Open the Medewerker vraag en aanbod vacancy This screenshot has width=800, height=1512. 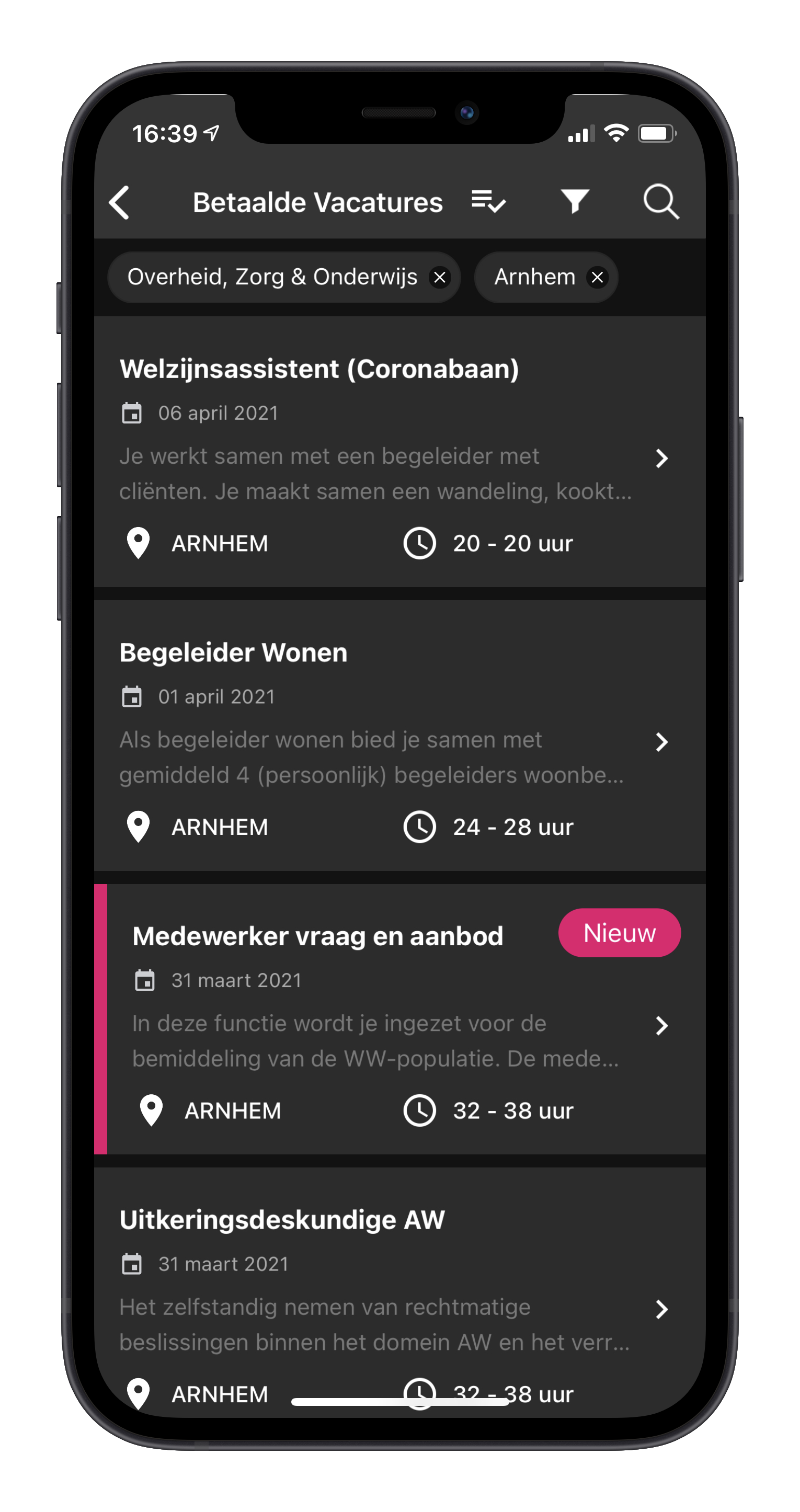(399, 1019)
